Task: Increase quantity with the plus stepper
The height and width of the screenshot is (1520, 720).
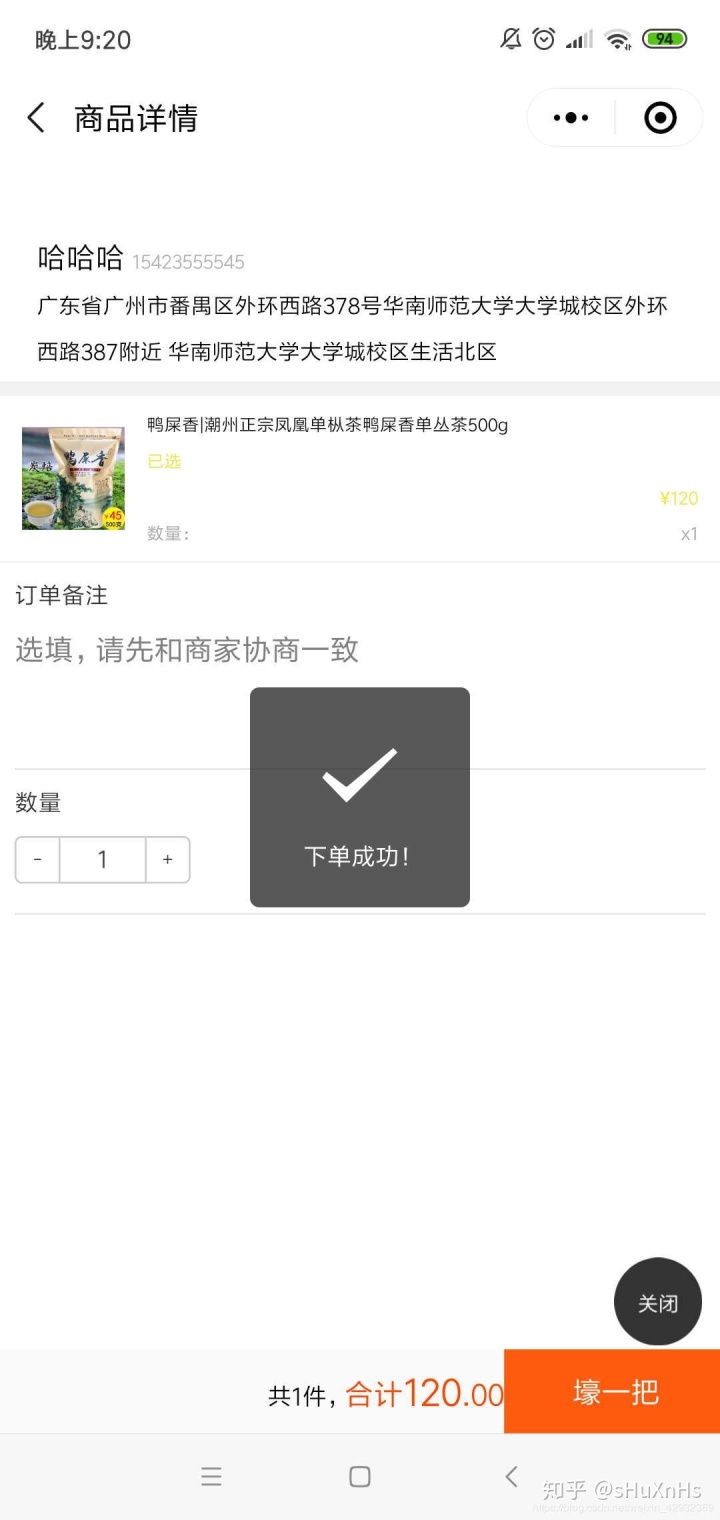Action: tap(167, 859)
